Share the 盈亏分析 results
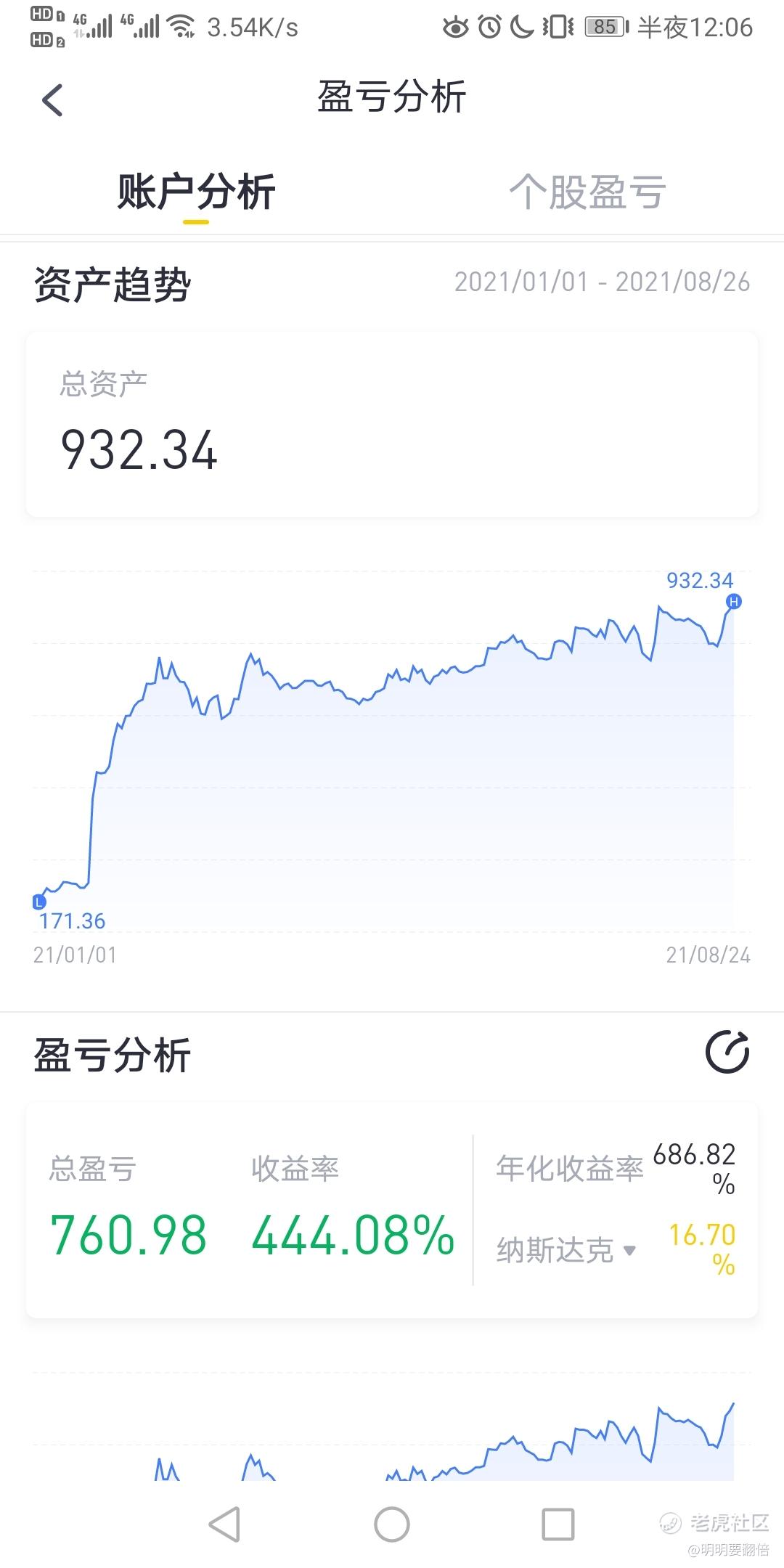 (727, 1052)
